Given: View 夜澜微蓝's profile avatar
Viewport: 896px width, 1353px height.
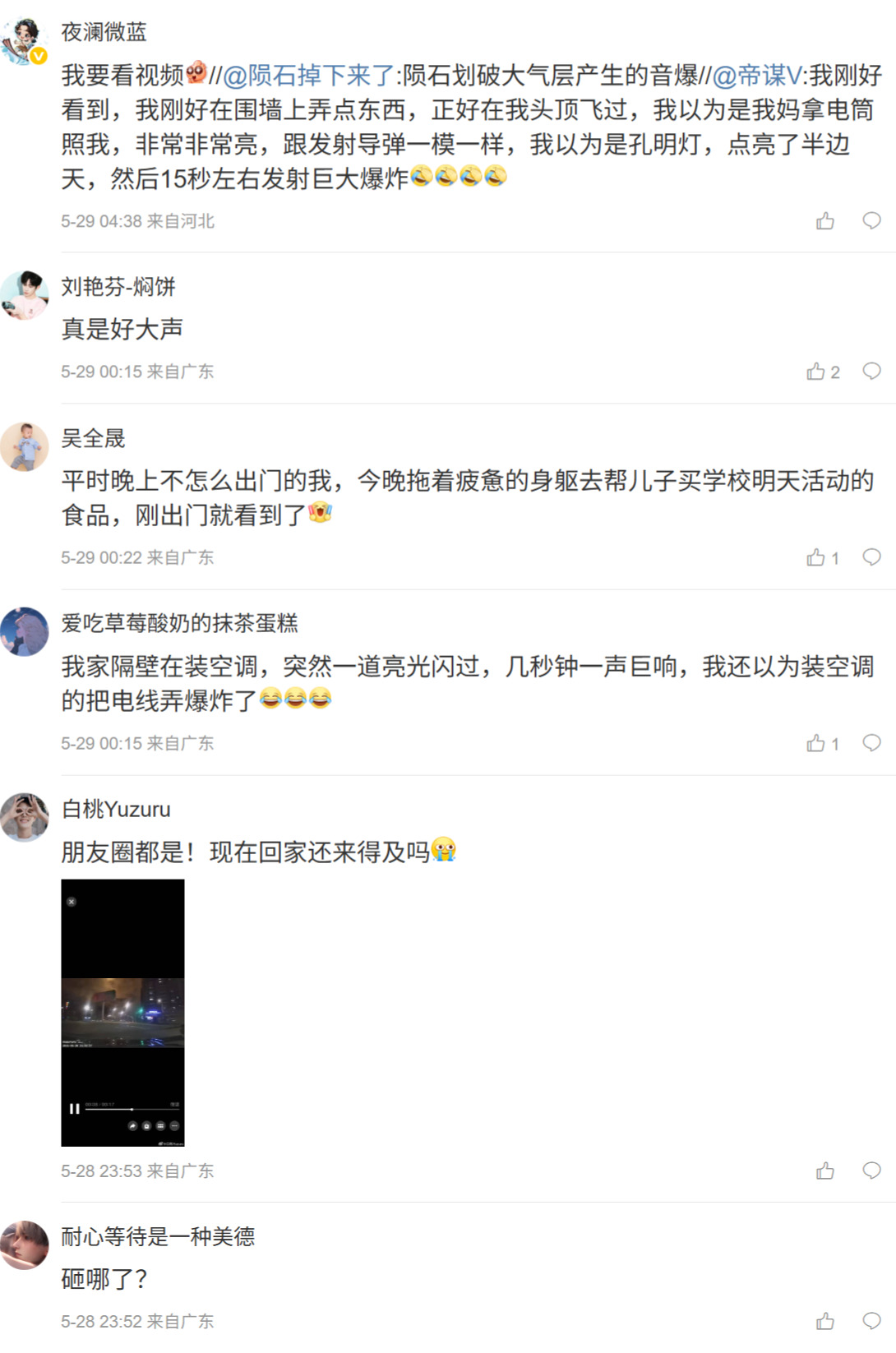Looking at the screenshot, I should tap(25, 40).
